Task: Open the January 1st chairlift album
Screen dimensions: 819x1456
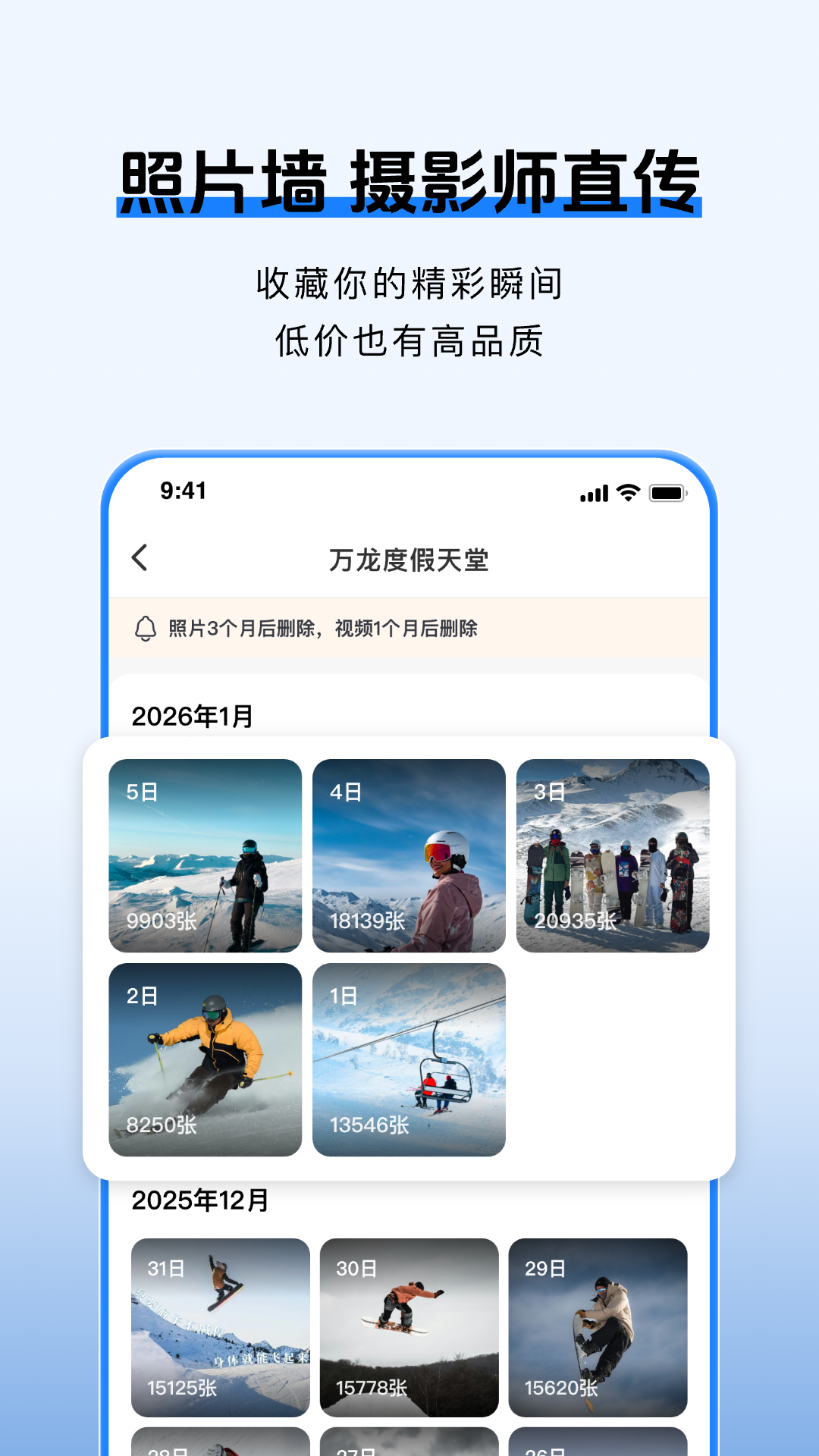Action: click(x=407, y=1060)
